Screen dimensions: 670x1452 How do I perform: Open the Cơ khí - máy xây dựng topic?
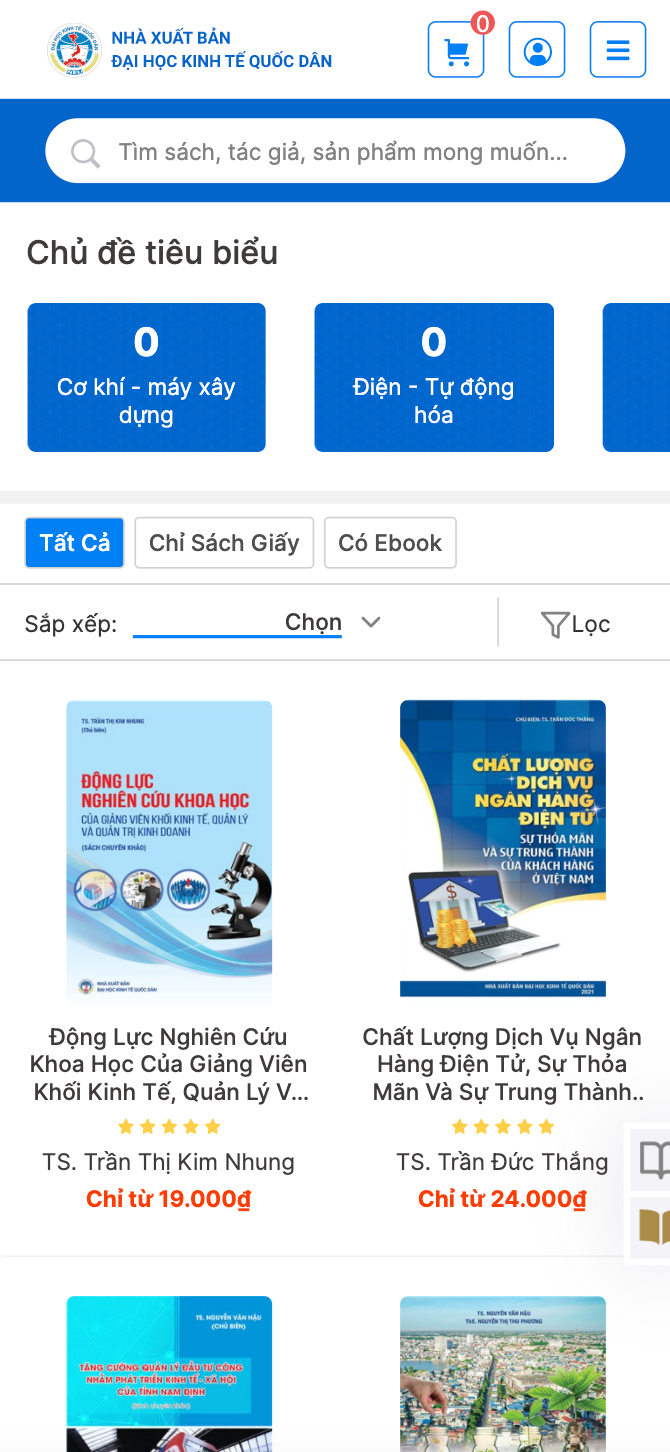pyautogui.click(x=146, y=378)
